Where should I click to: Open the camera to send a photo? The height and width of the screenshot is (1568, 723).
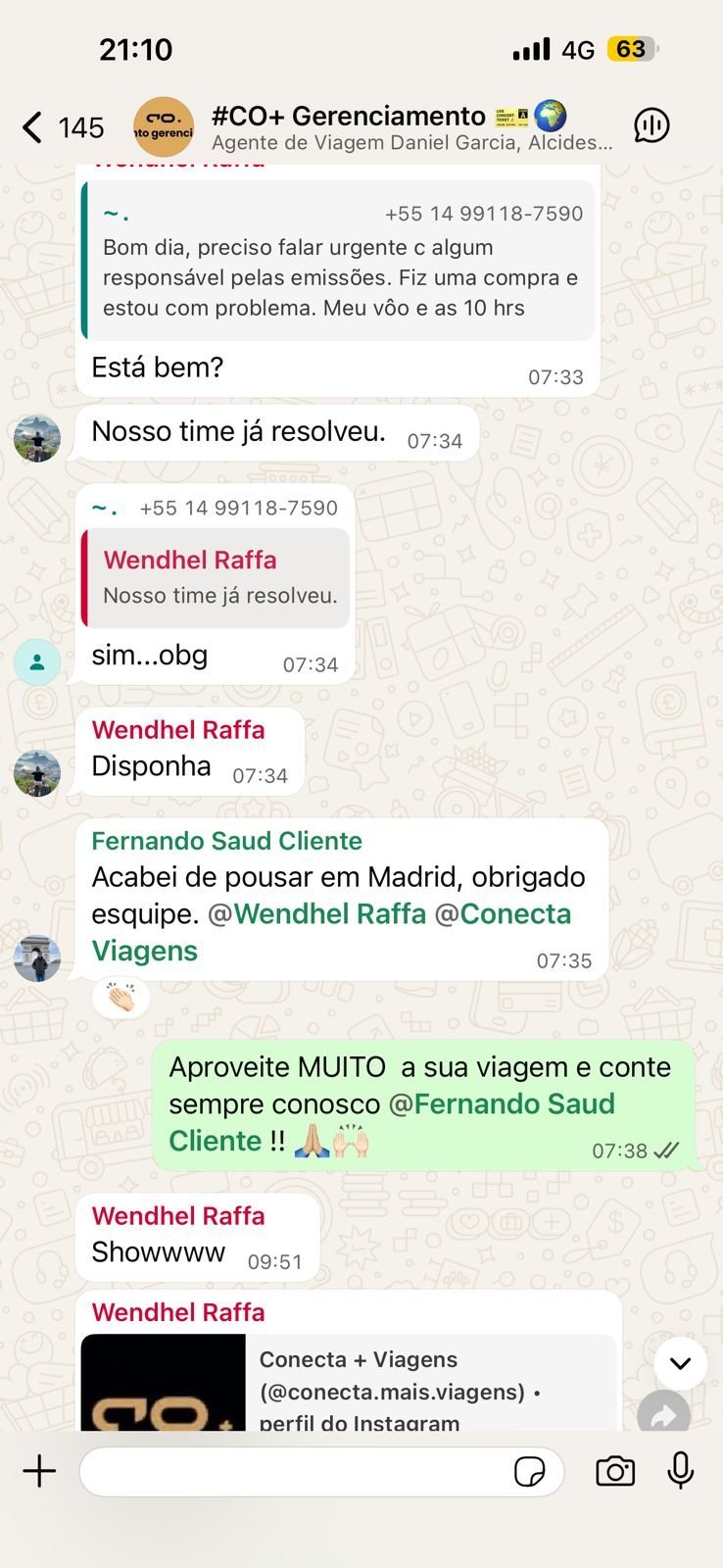(615, 1471)
